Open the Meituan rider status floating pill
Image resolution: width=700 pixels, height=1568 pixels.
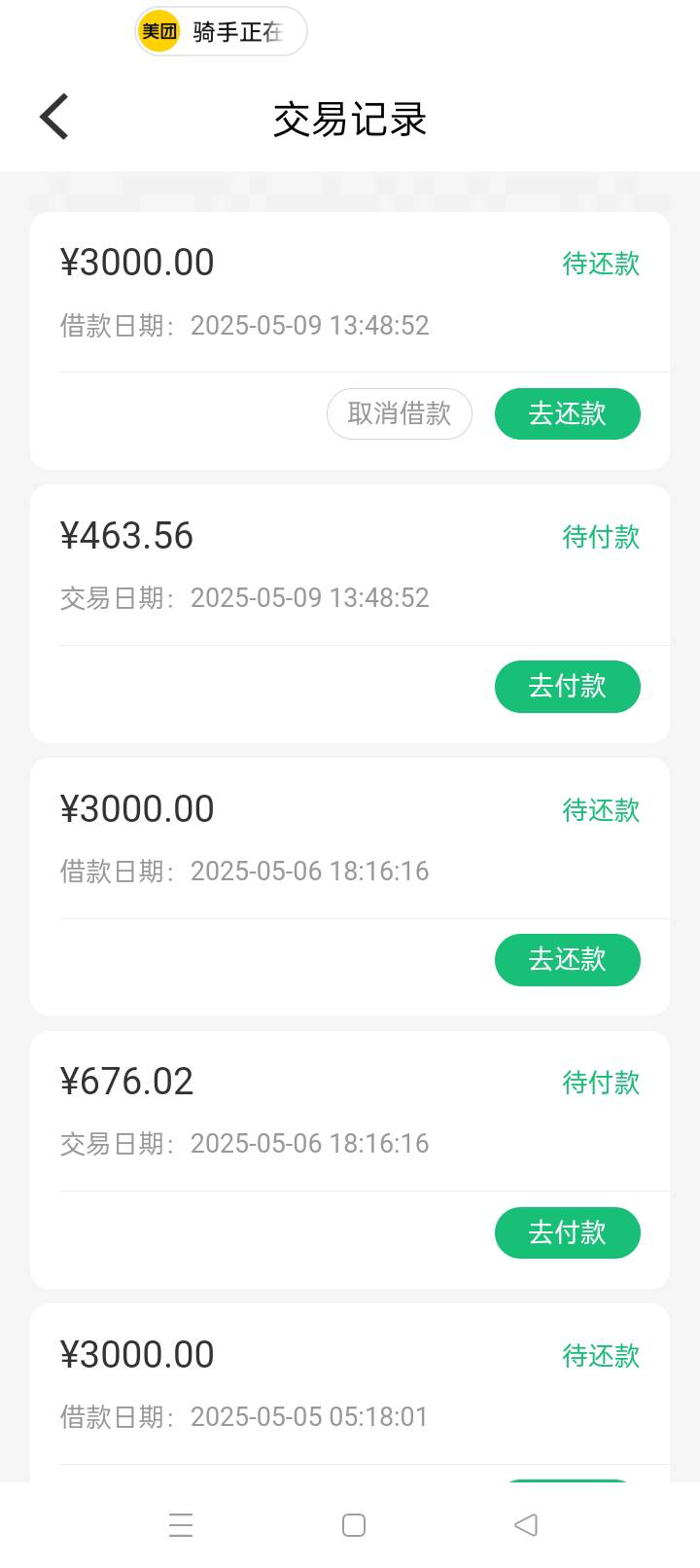coord(222,31)
